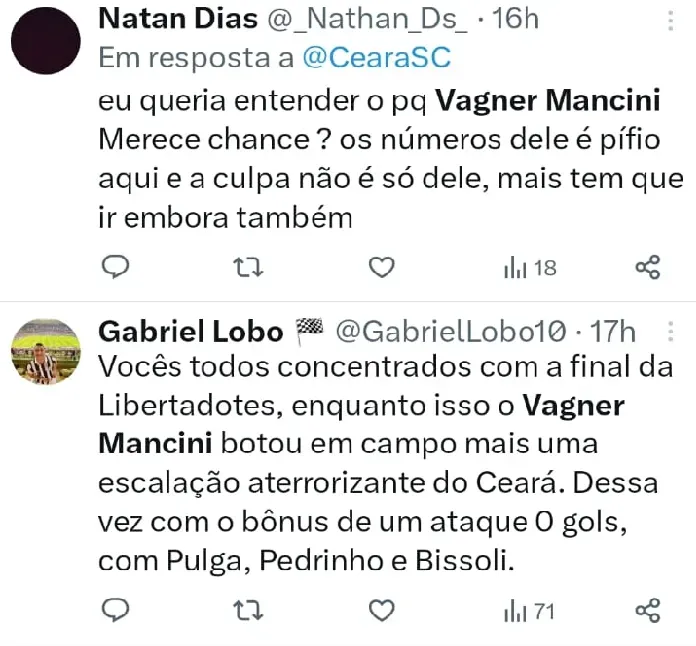The image size is (696, 646).
Task: Open Gabriel Lobo's profile via name
Action: (181, 330)
